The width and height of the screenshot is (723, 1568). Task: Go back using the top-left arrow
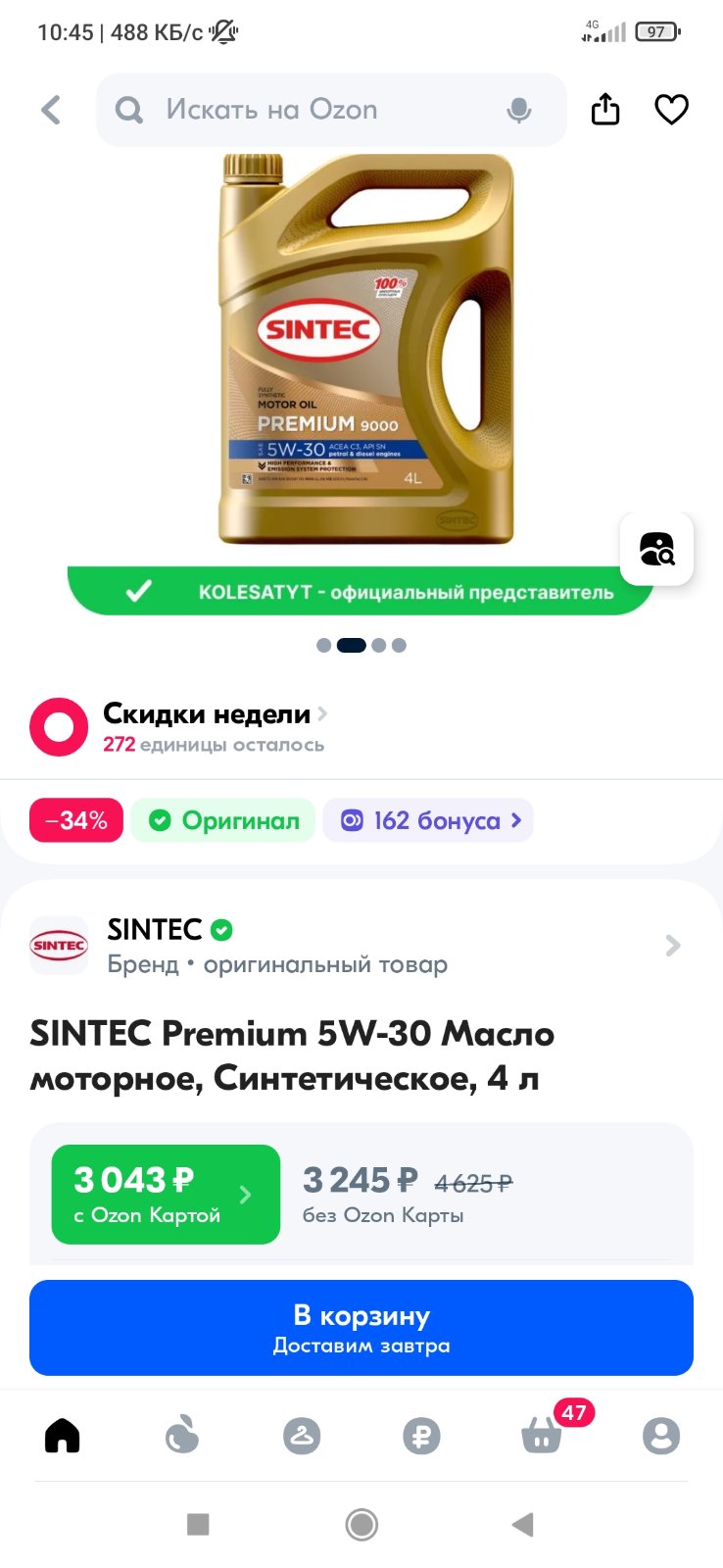pyautogui.click(x=52, y=110)
